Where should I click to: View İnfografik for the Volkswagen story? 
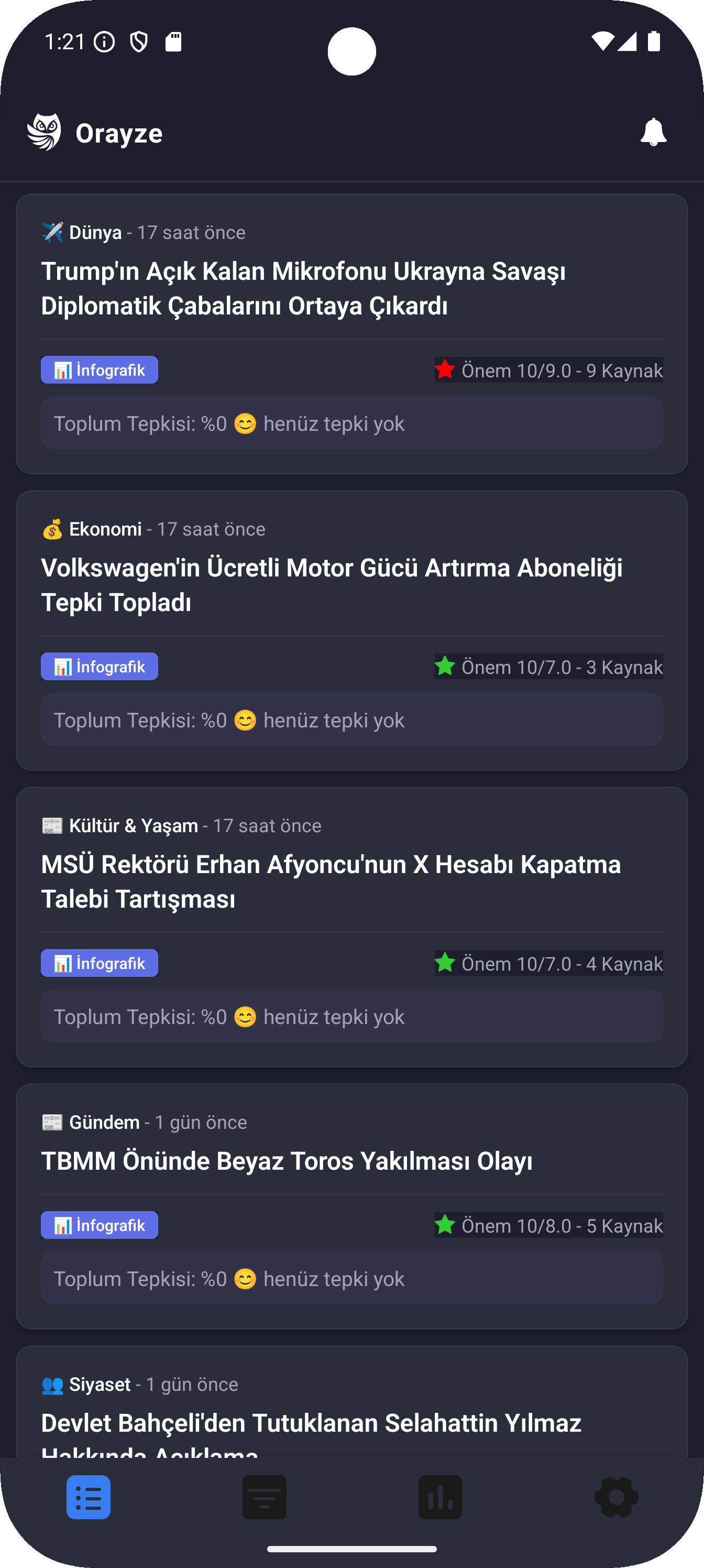(x=100, y=667)
